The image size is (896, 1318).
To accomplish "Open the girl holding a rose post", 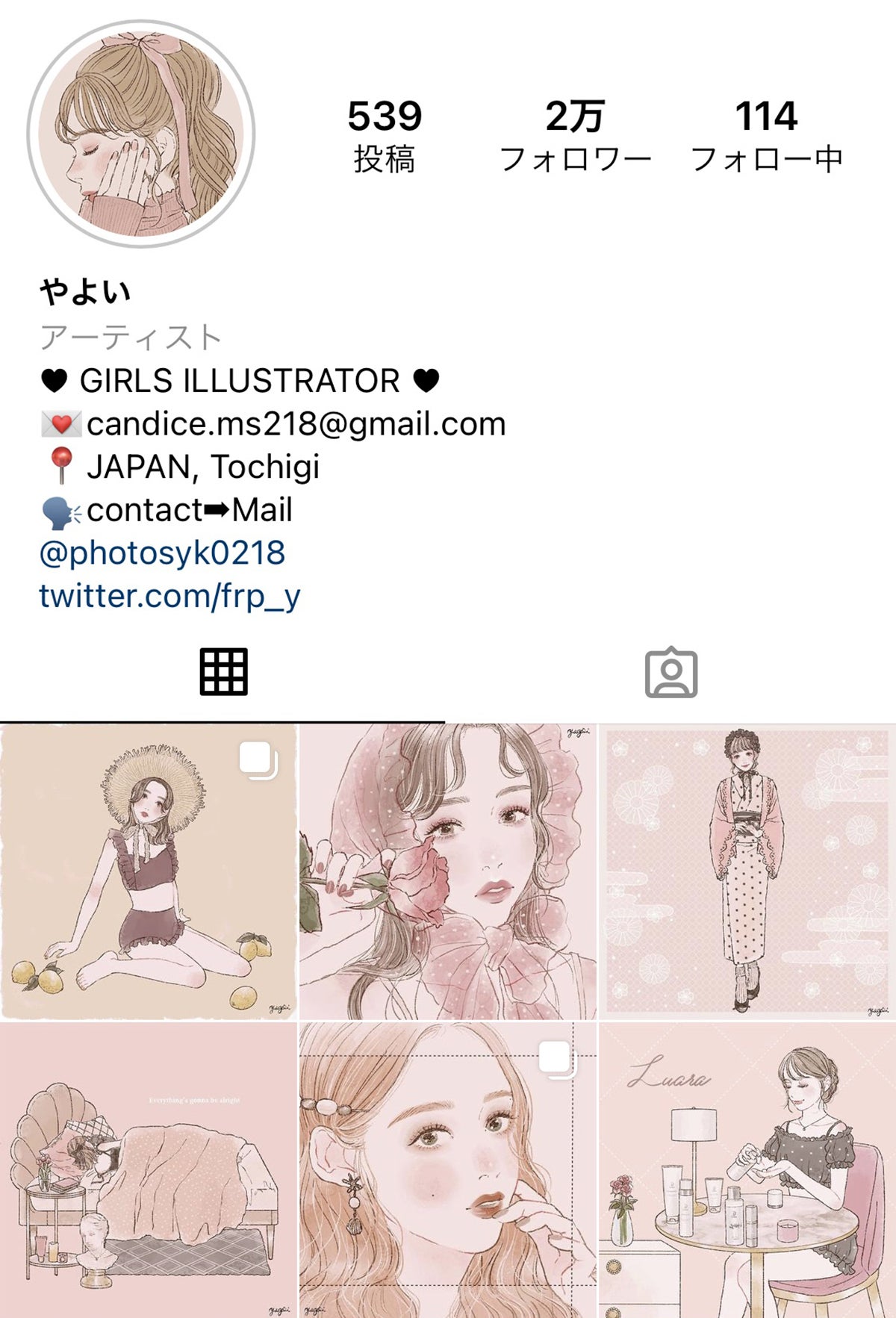I will click(448, 871).
